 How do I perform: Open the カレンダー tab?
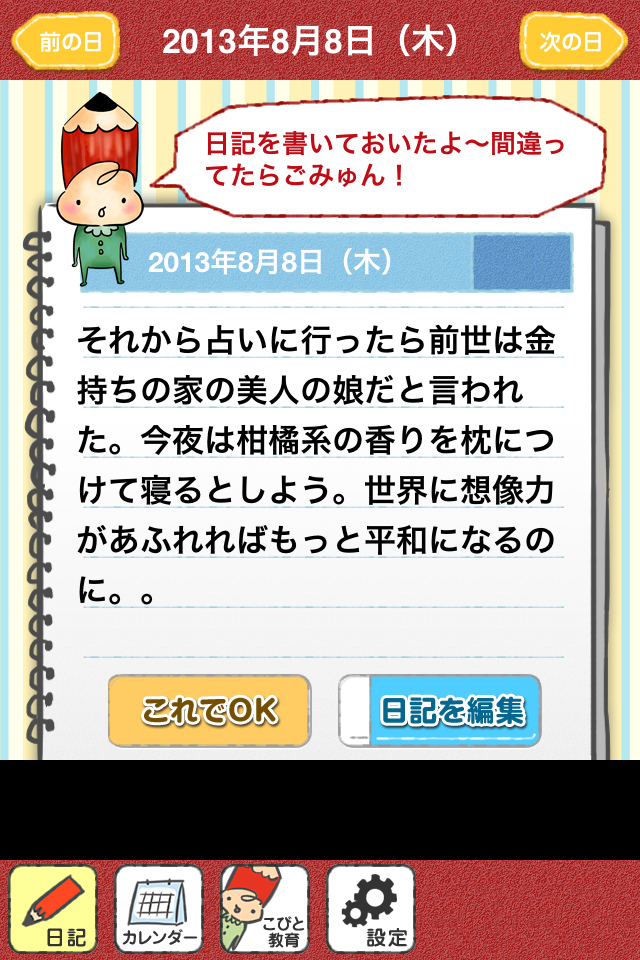click(x=159, y=909)
